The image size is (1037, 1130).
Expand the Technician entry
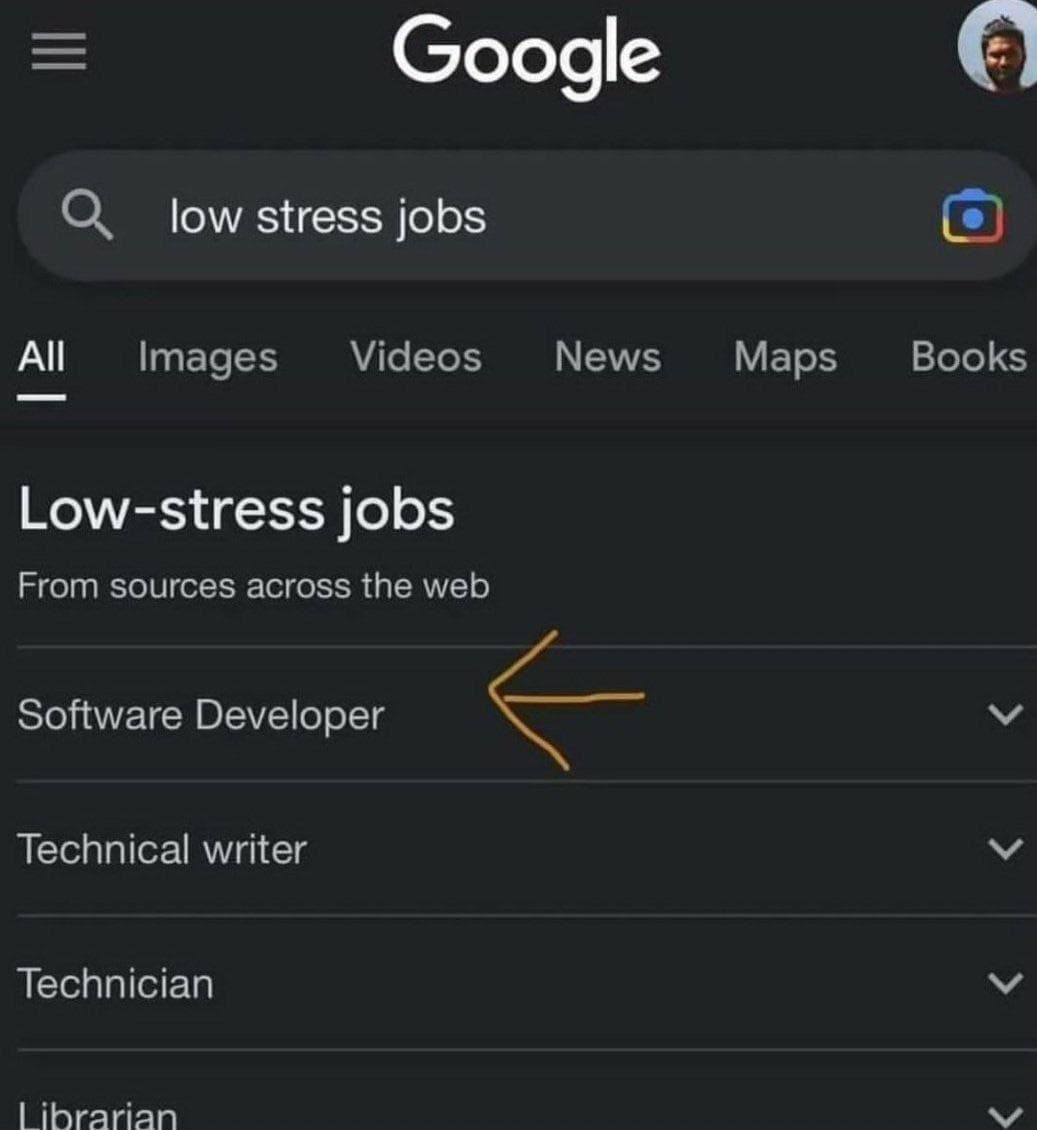coord(1004,983)
